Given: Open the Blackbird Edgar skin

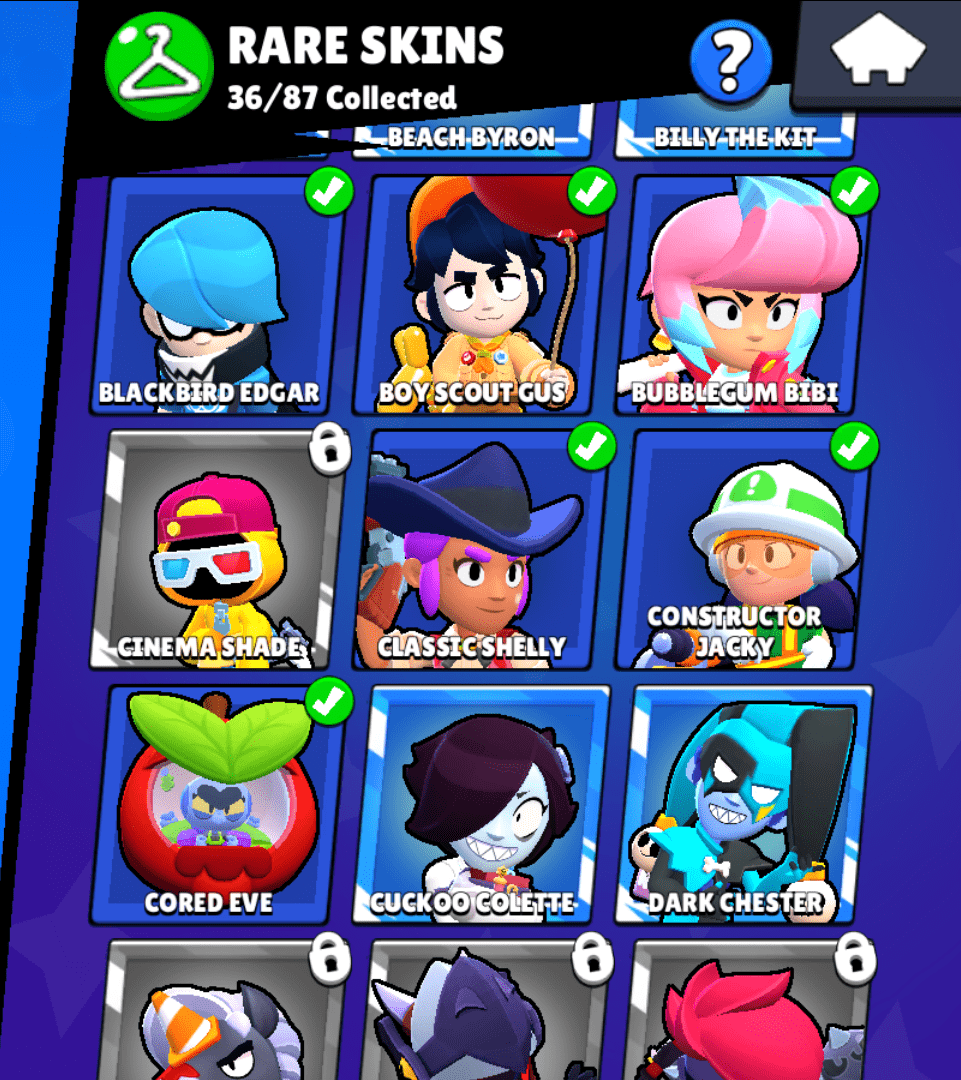Looking at the screenshot, I should click(221, 295).
